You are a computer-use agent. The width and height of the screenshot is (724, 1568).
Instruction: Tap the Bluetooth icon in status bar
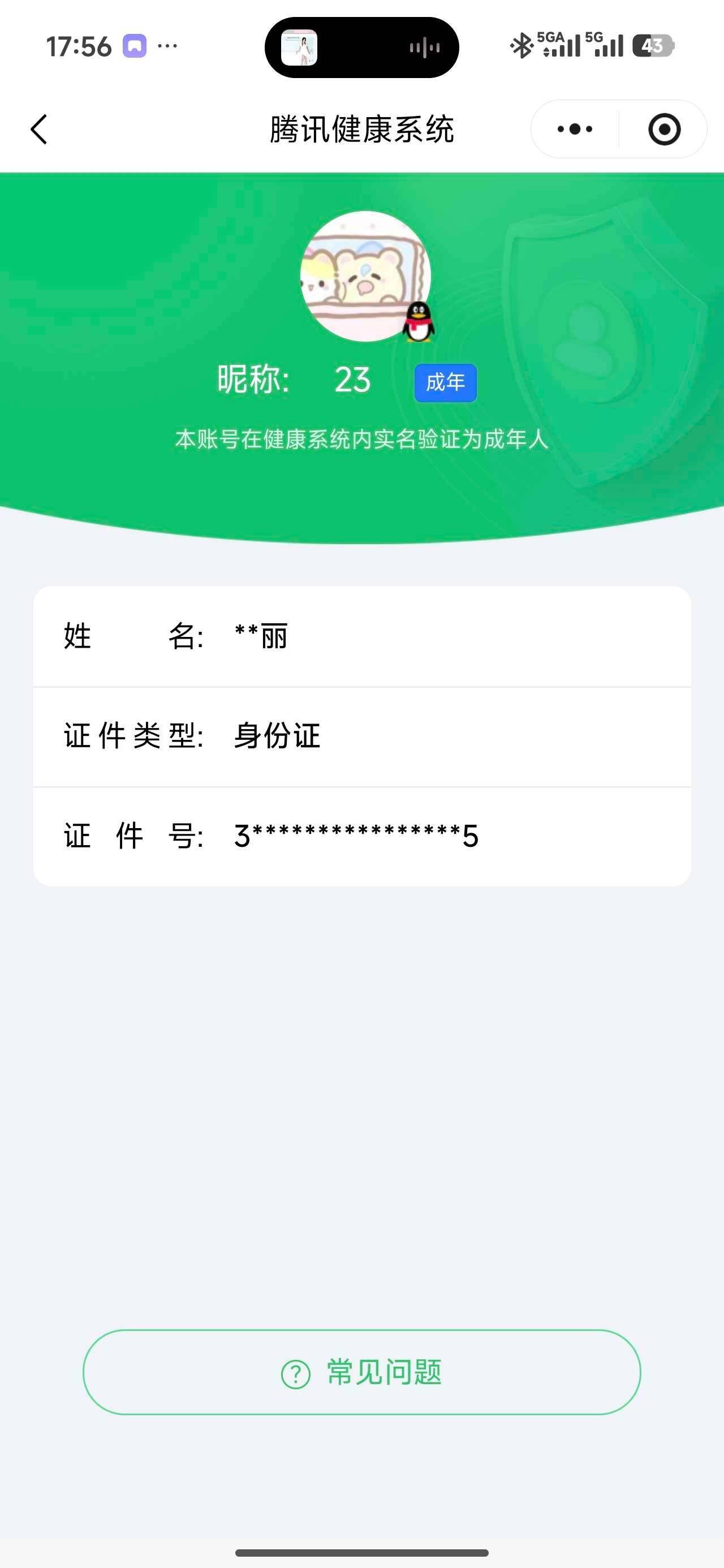point(523,45)
